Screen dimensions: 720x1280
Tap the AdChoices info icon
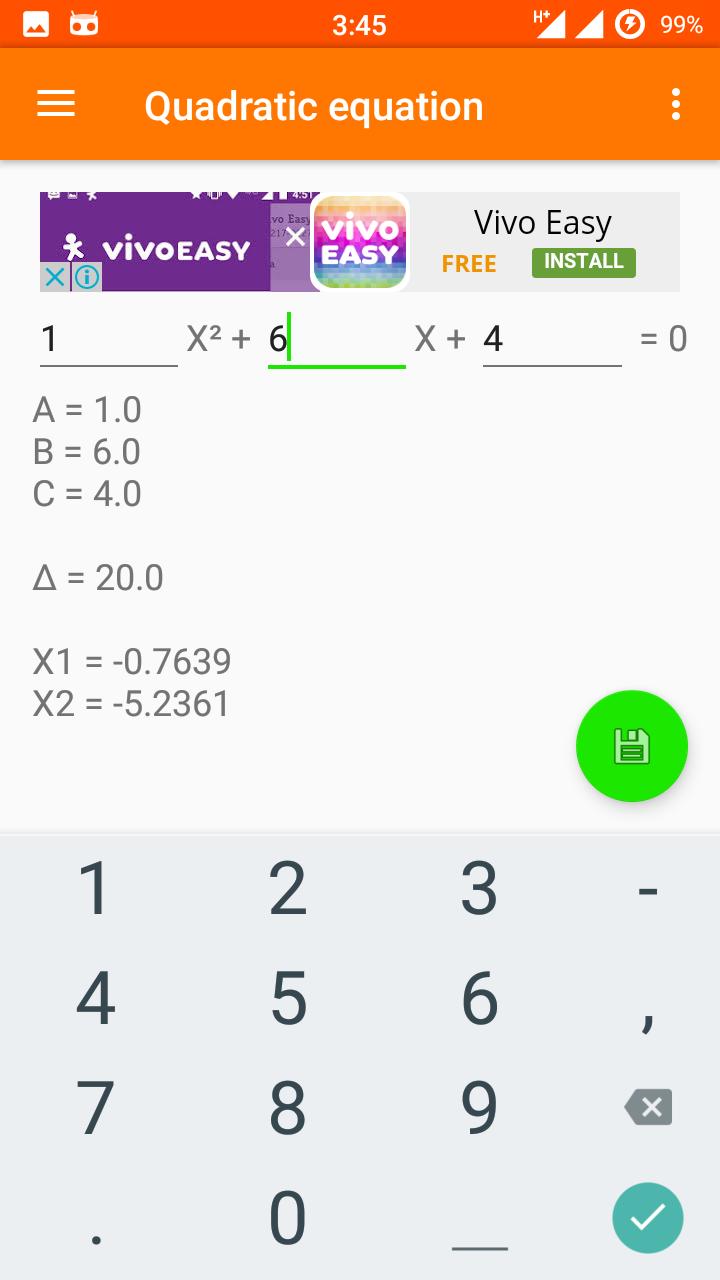click(x=85, y=277)
